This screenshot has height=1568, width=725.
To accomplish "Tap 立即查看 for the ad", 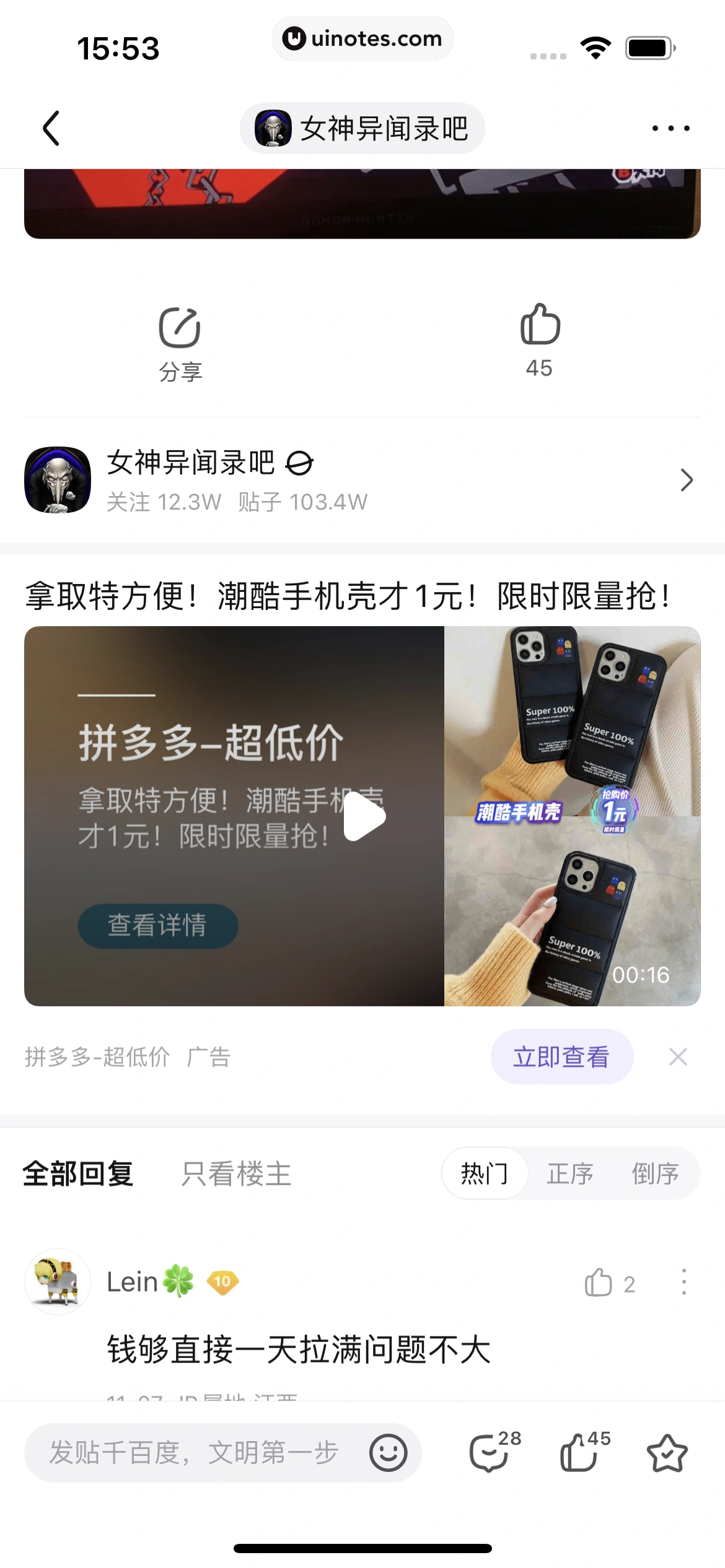I will (561, 1056).
